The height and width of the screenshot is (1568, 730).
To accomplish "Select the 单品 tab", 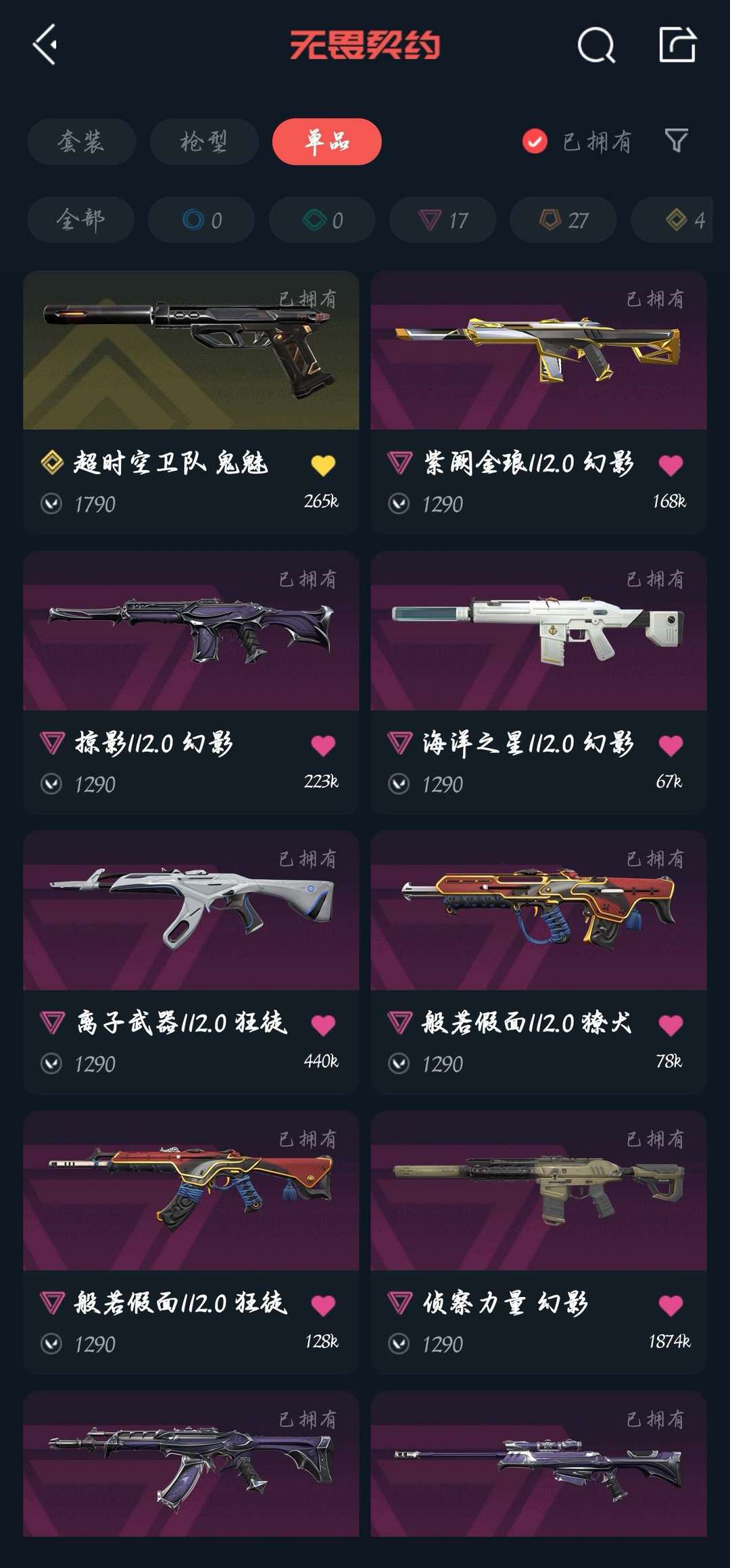I will click(326, 142).
